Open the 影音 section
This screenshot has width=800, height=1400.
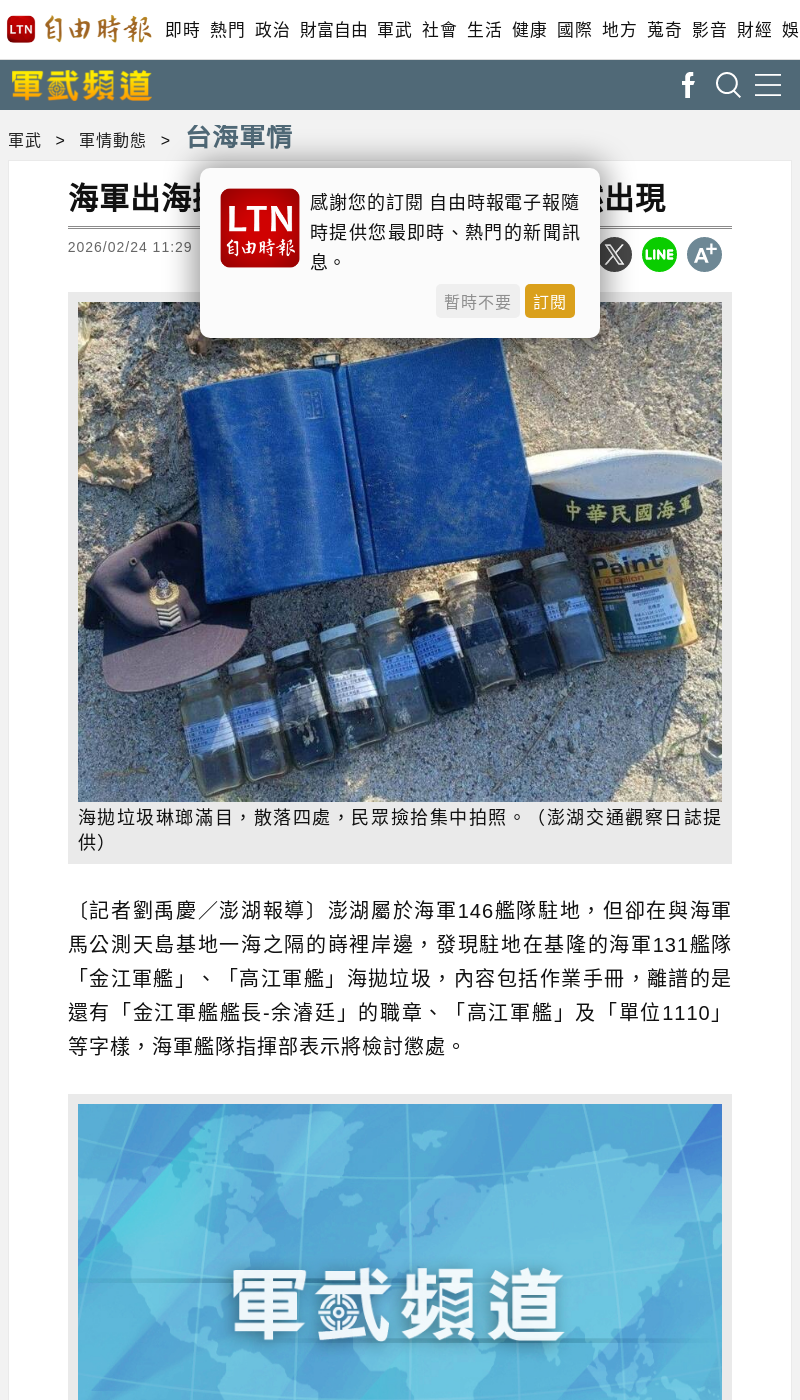[709, 30]
